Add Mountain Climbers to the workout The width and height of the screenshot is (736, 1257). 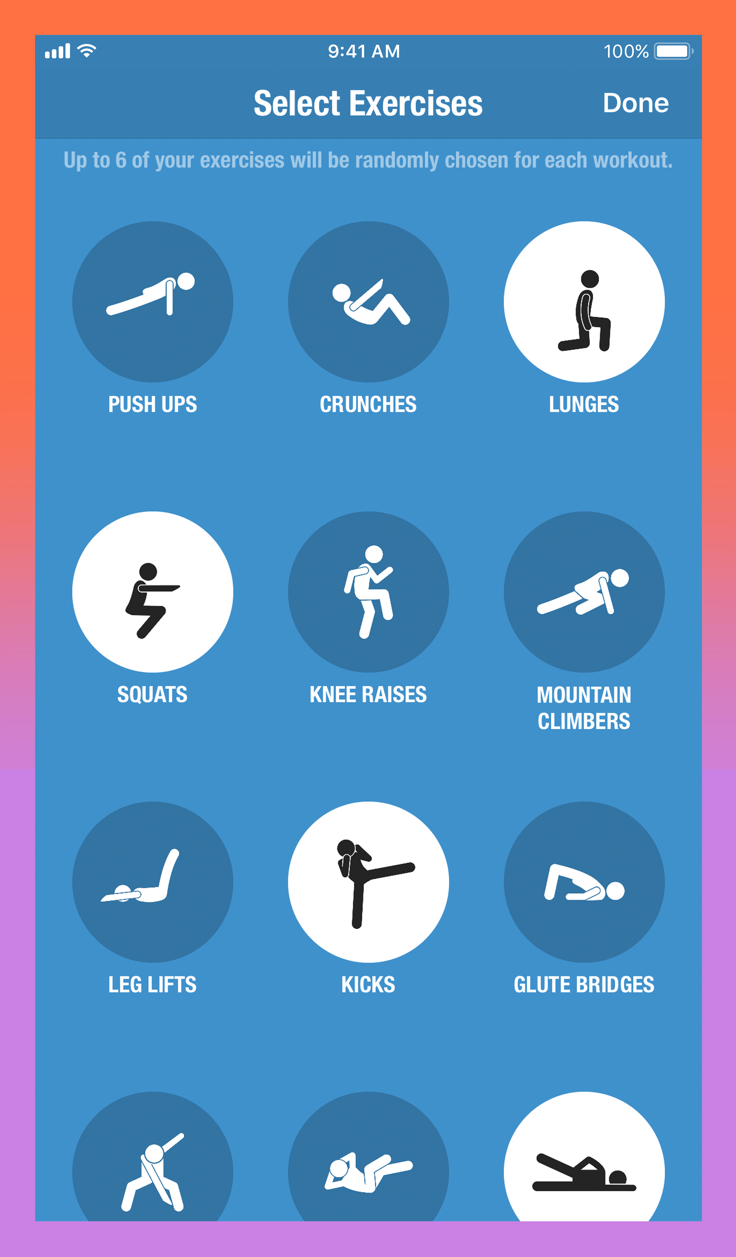click(x=584, y=592)
